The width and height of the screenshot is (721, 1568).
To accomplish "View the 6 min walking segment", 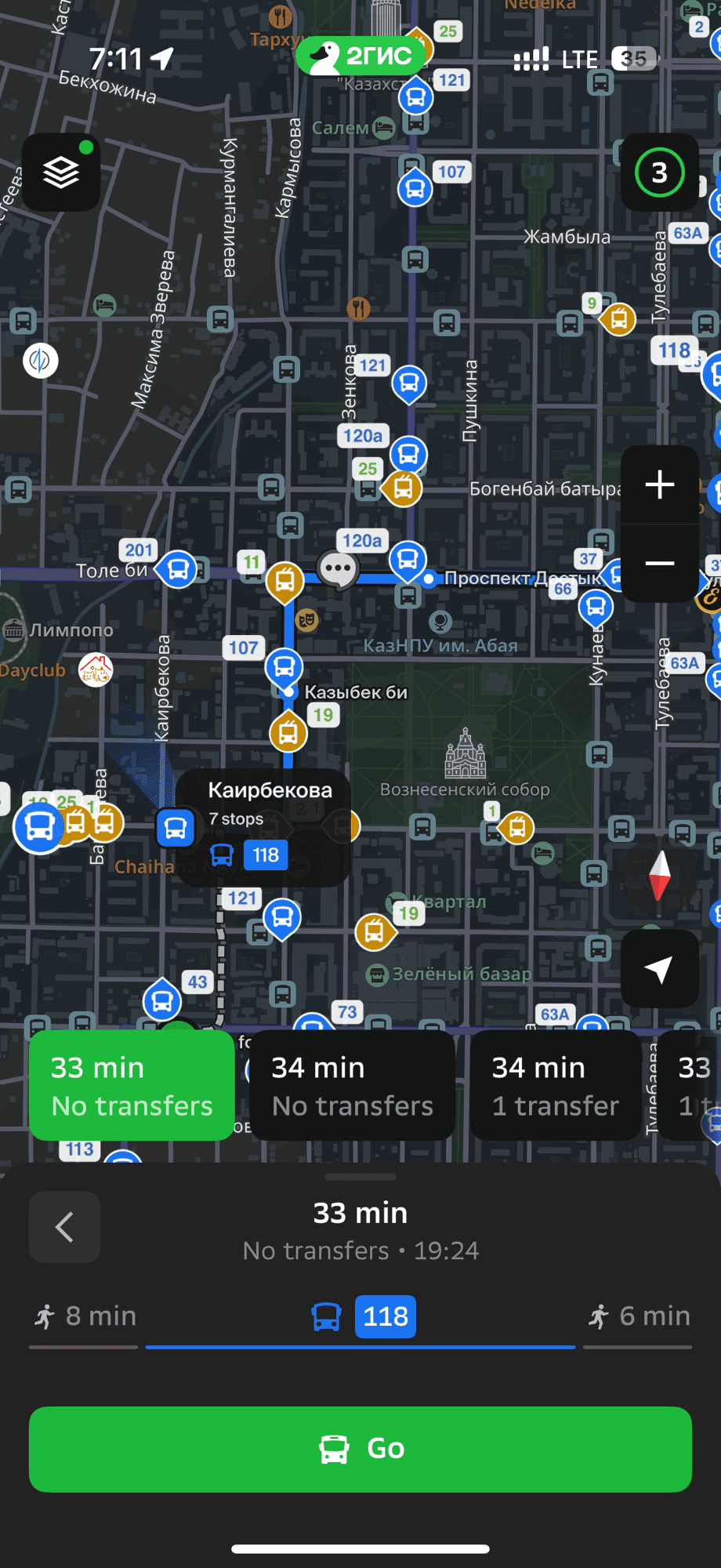I will pos(639,1316).
